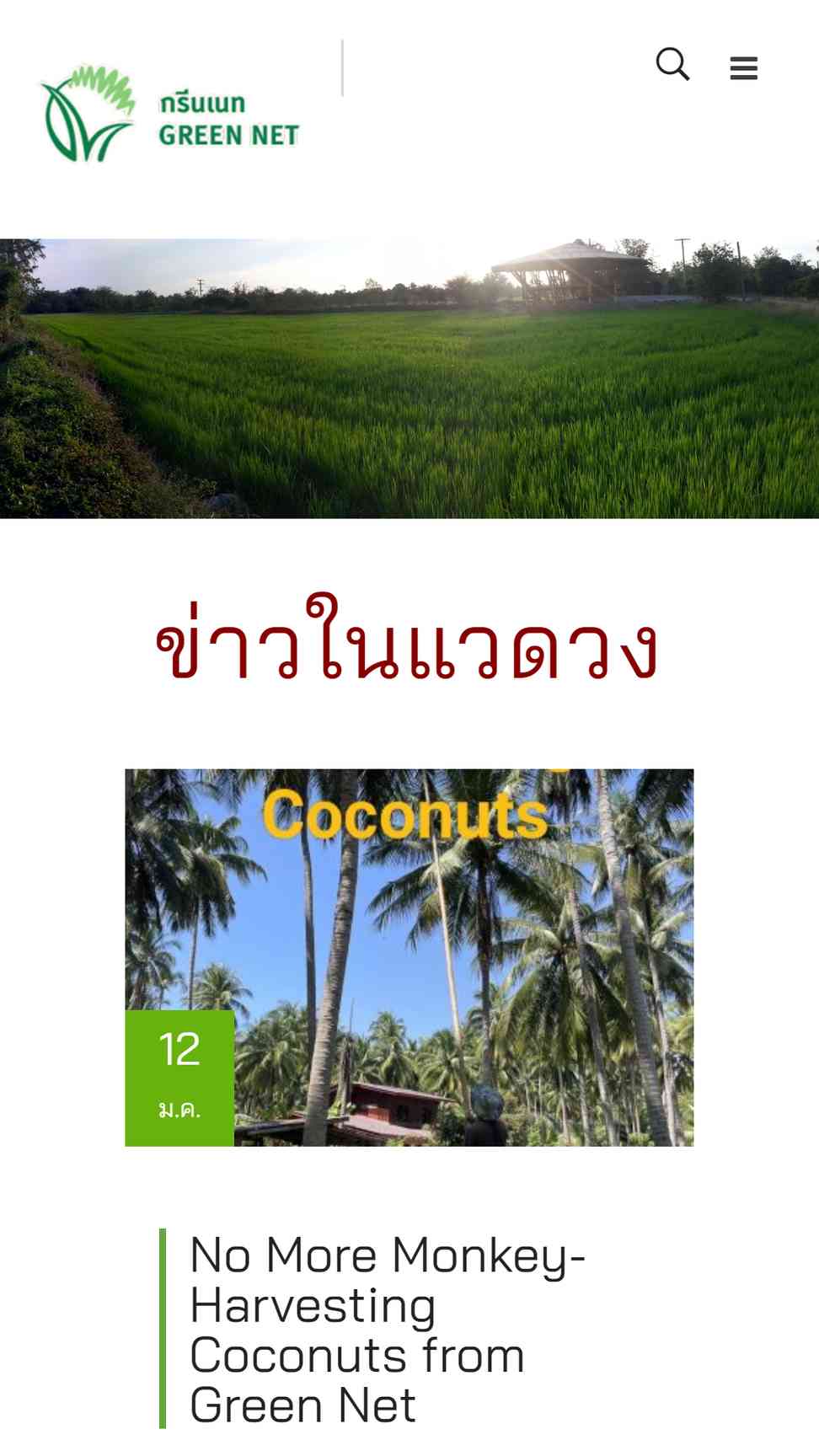Open the Coconuts article thumbnail
The image size is (819, 1456).
(x=409, y=957)
